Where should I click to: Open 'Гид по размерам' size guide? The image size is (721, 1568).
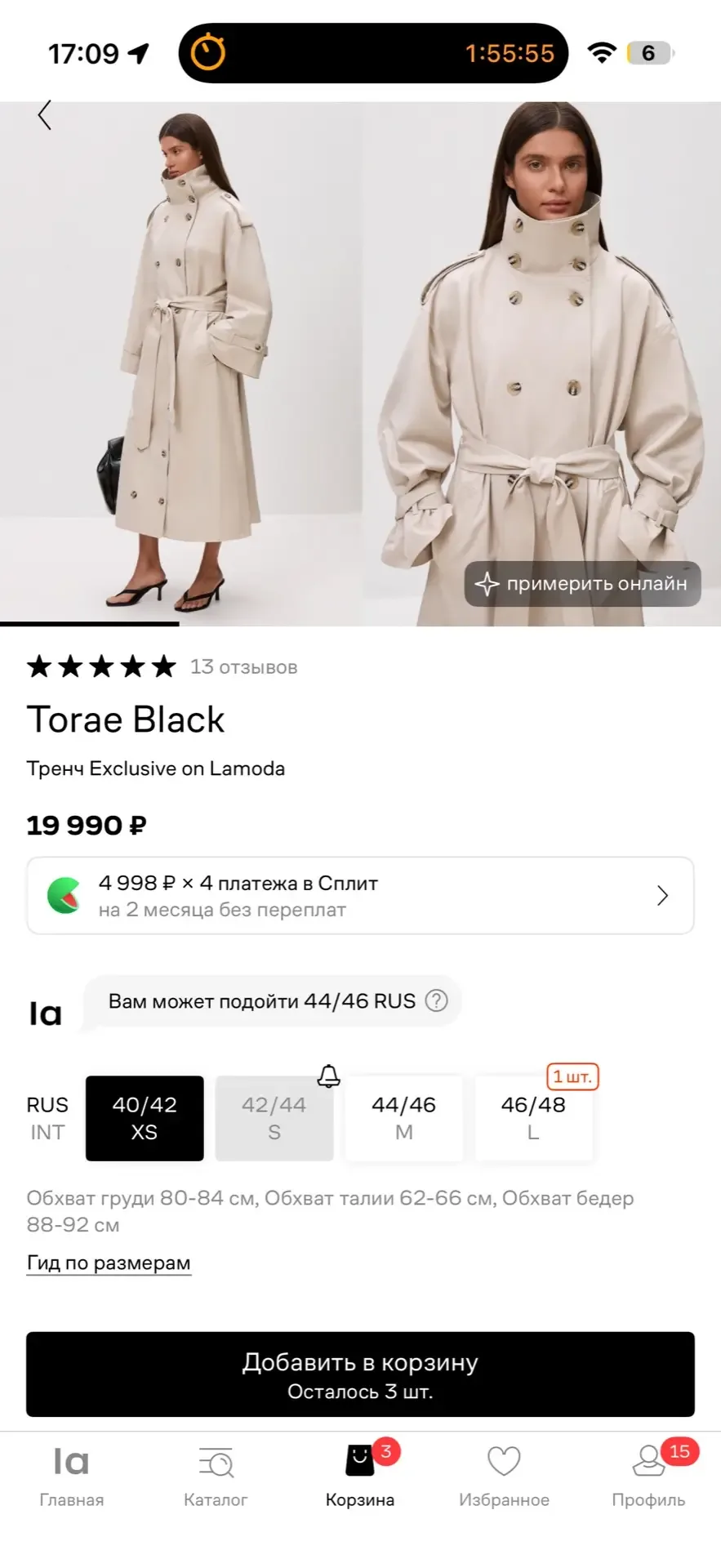click(x=109, y=1263)
